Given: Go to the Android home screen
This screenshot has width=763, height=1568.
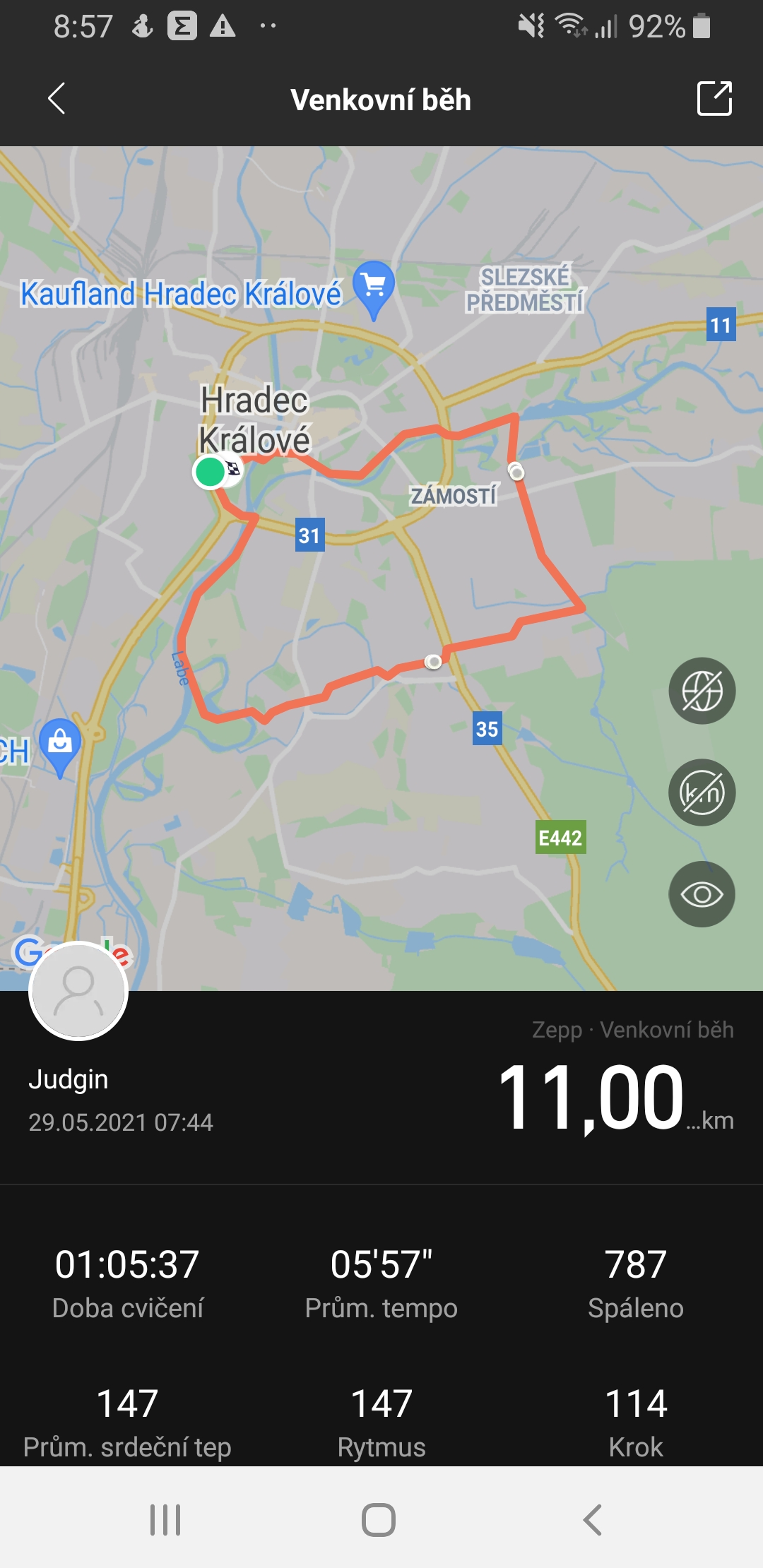Looking at the screenshot, I should coord(379,1519).
